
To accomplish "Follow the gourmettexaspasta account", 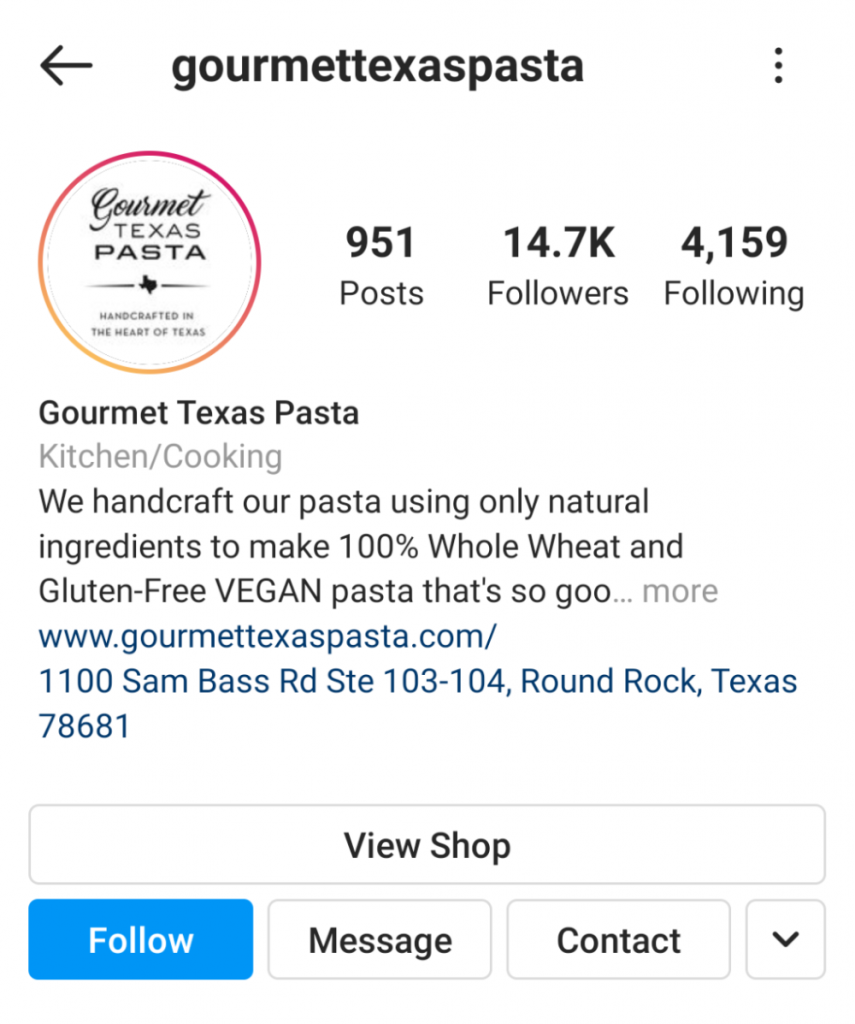I will [x=141, y=939].
